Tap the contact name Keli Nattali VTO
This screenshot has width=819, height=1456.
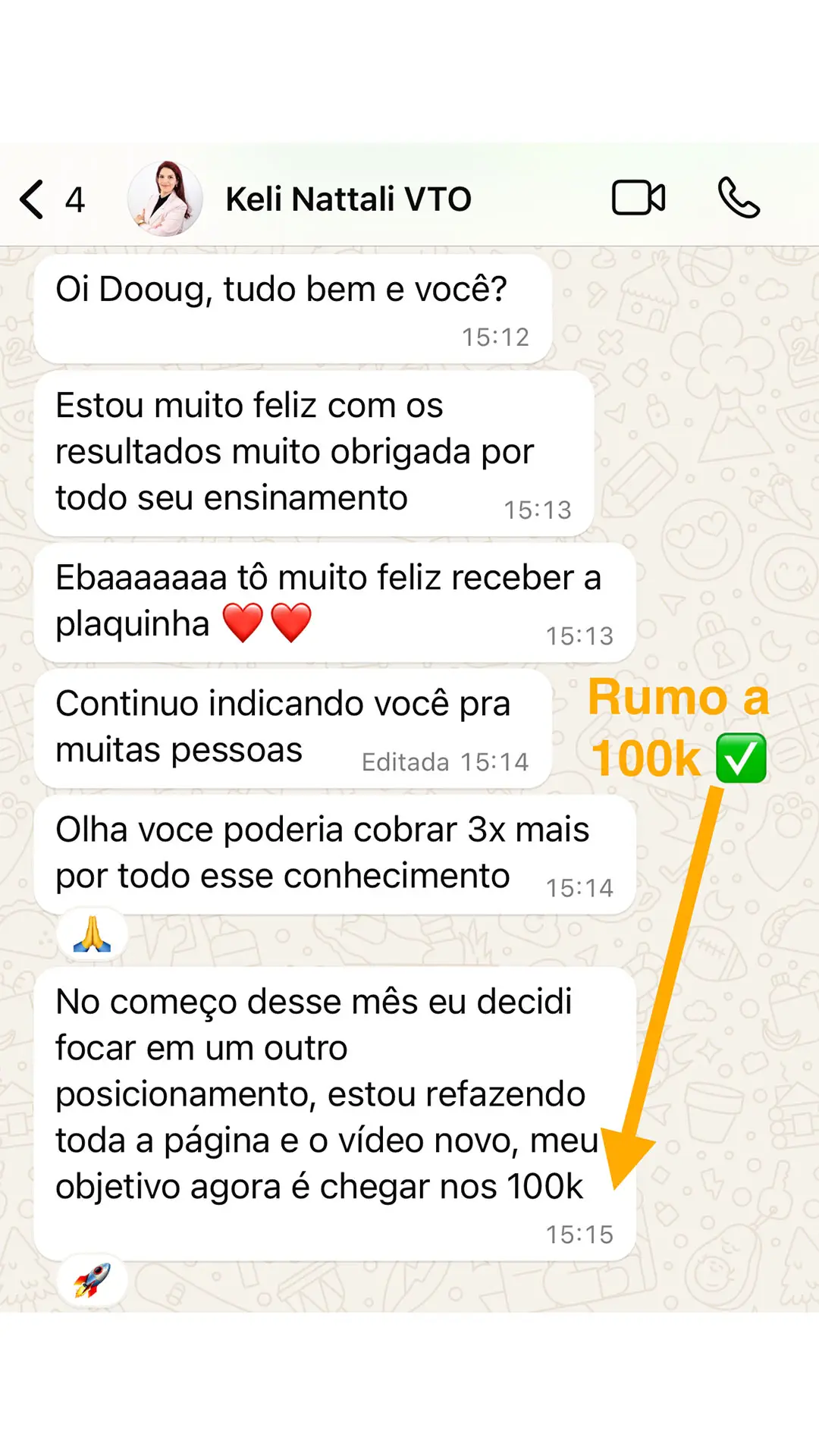click(348, 199)
